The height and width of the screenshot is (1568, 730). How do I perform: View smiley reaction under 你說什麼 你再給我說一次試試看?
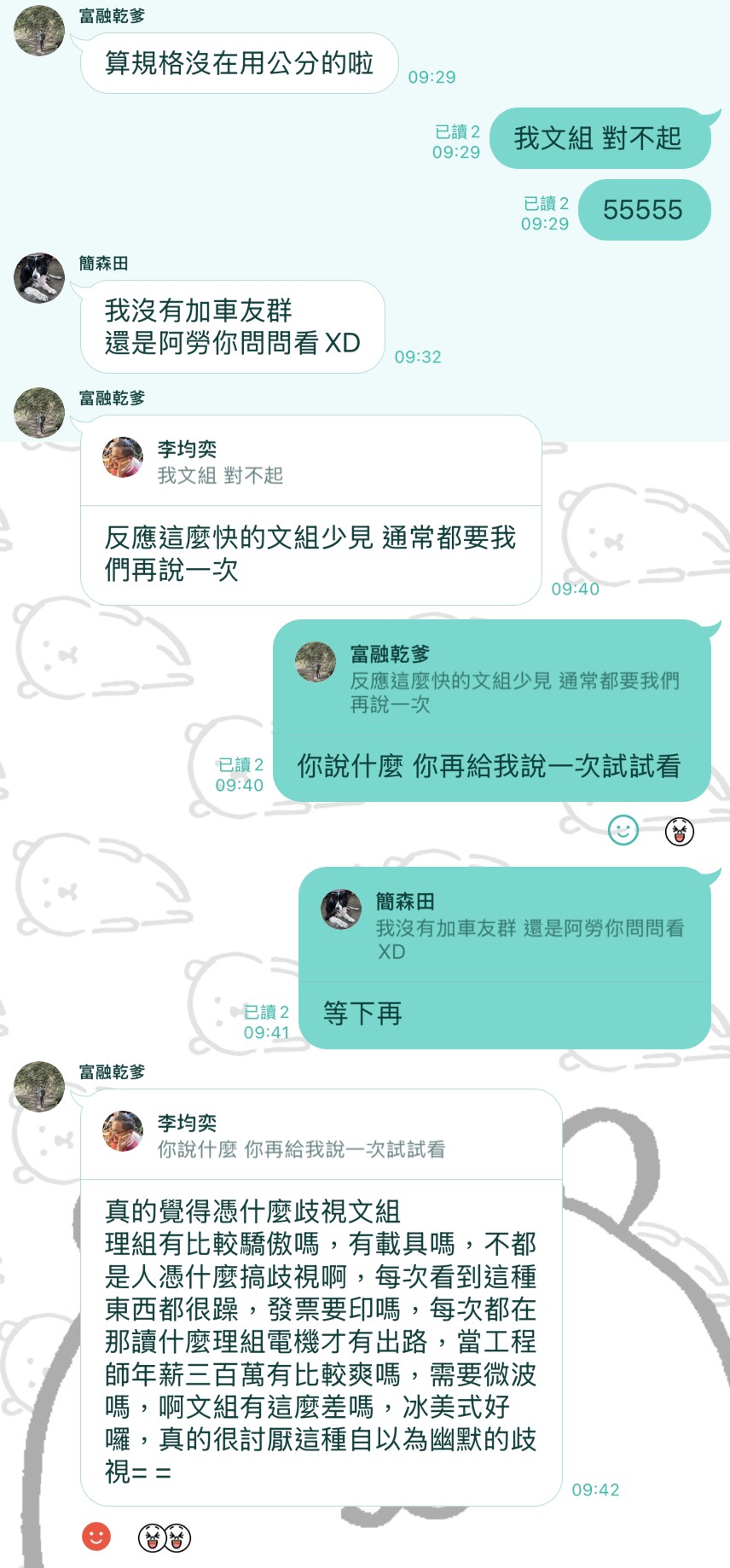tap(623, 829)
